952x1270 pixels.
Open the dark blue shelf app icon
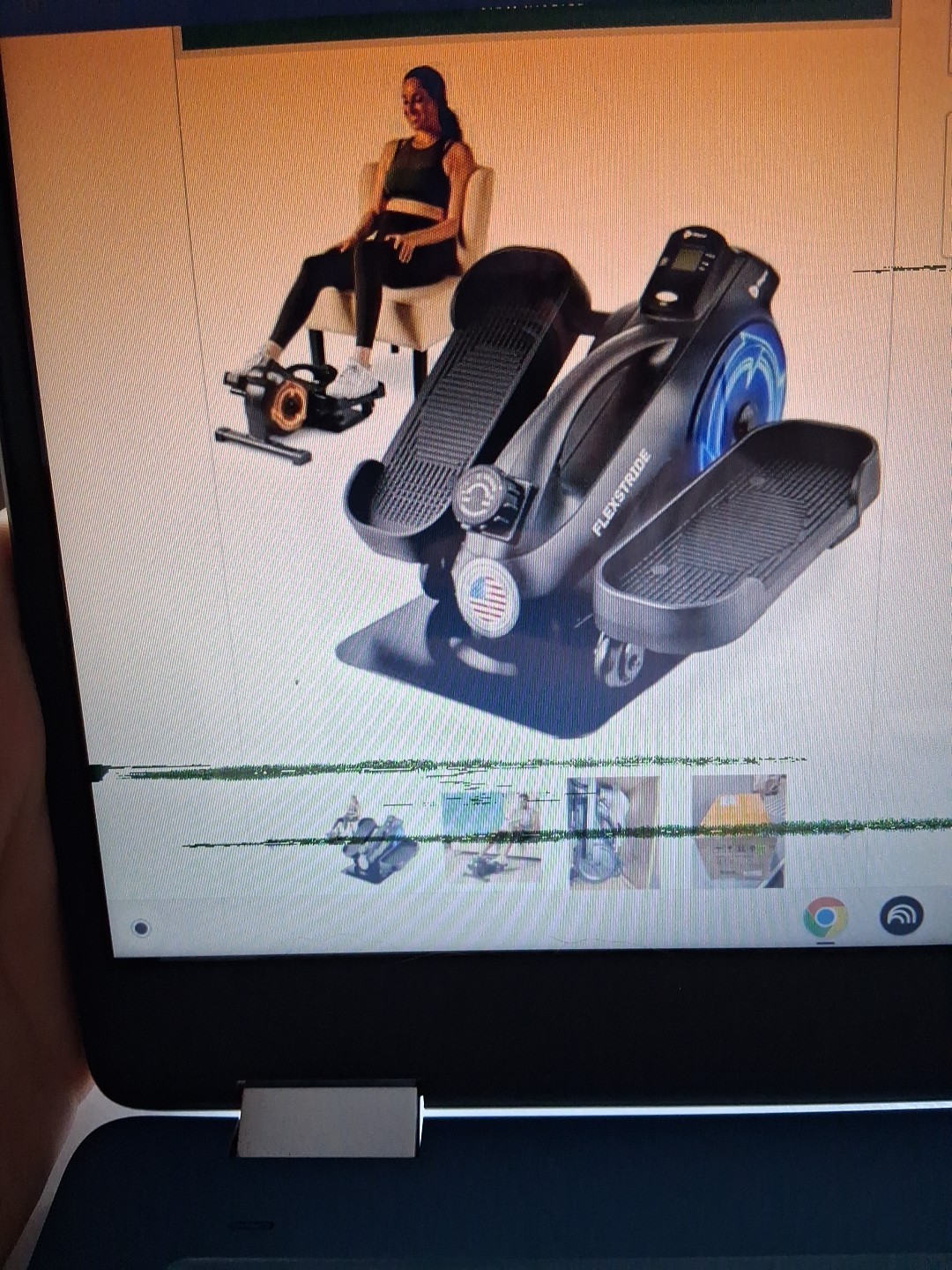click(902, 916)
